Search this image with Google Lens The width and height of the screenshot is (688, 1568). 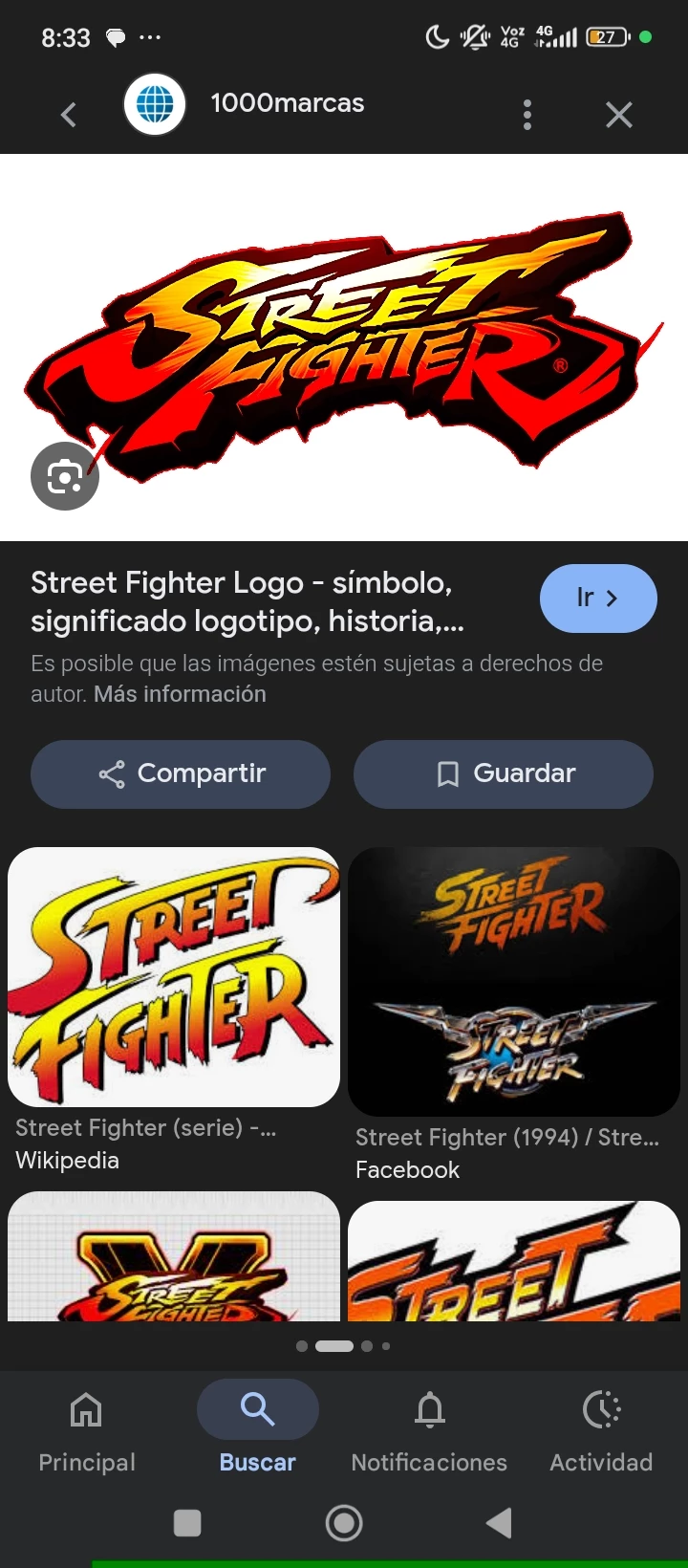[65, 475]
